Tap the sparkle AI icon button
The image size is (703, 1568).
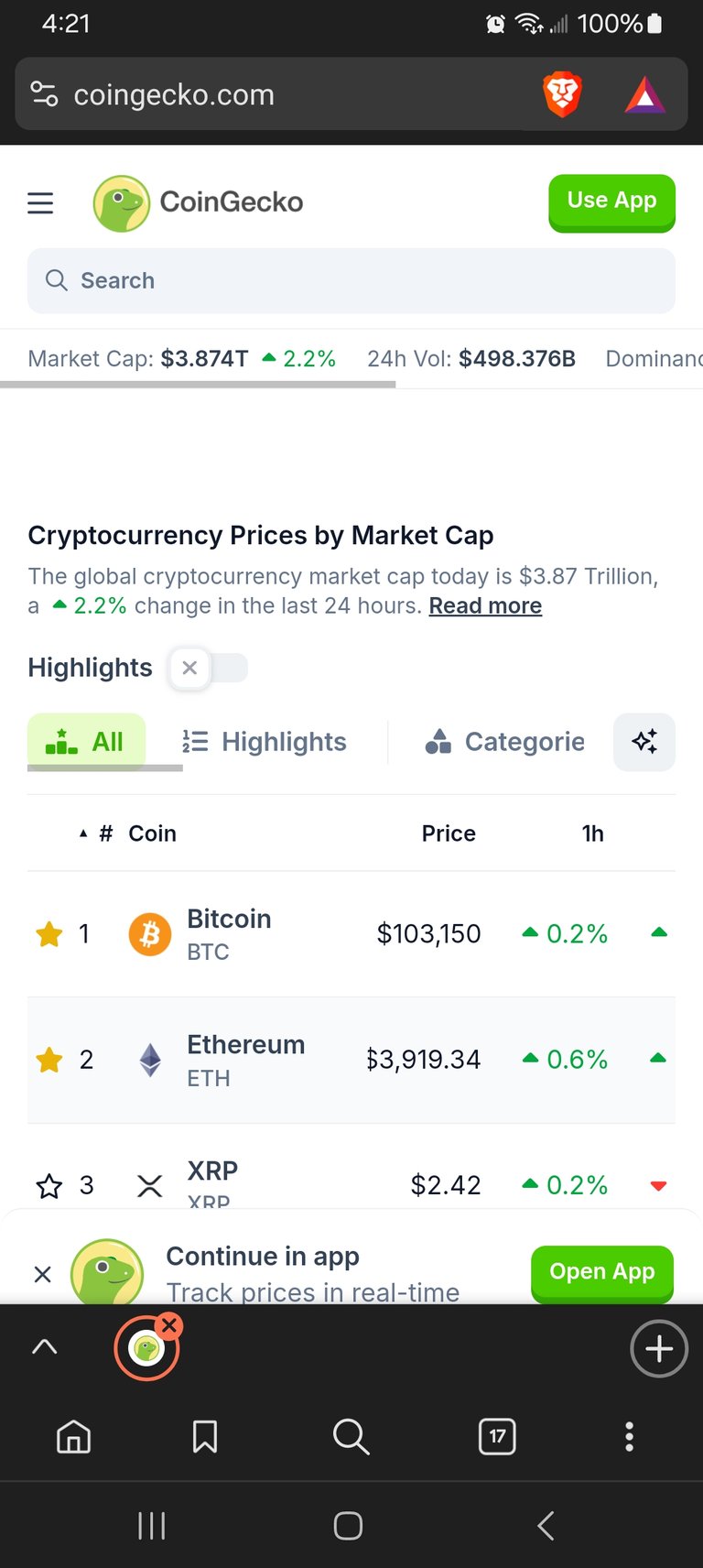pyautogui.click(x=644, y=742)
